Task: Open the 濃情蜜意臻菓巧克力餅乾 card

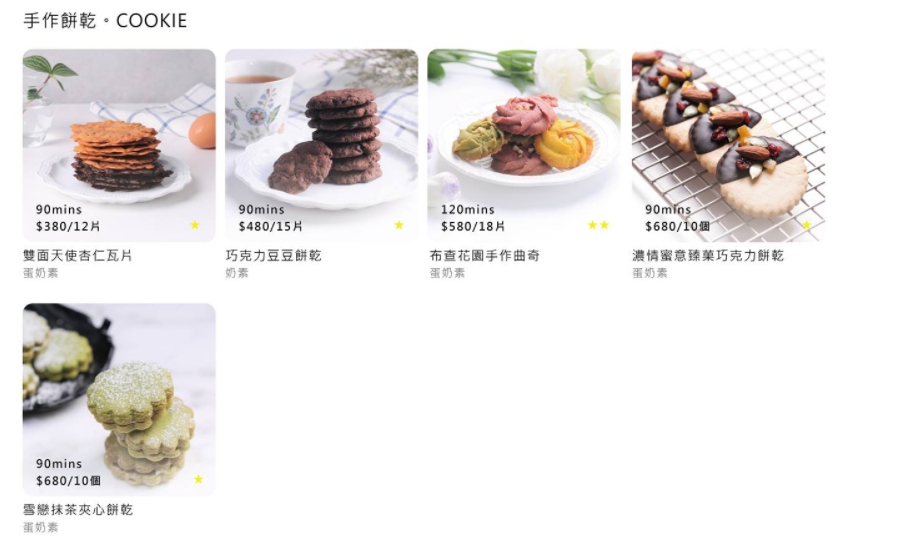Action: pos(728,145)
